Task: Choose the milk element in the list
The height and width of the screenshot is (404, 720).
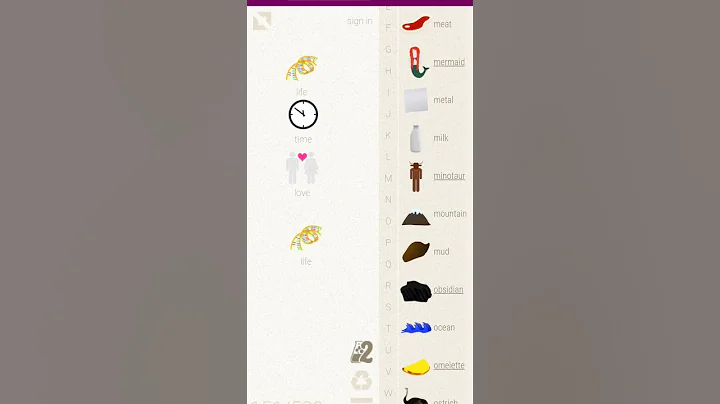Action: (416, 138)
